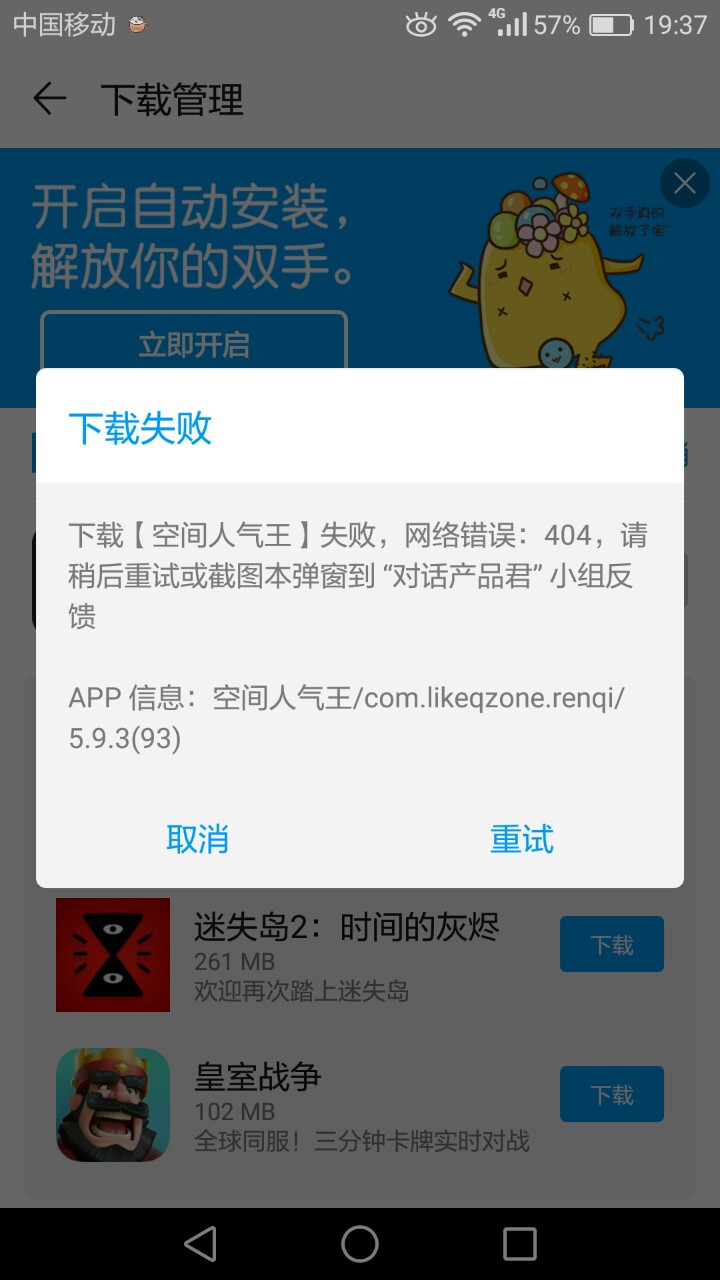Tap 立即开启 to enable auto install
Image resolution: width=720 pixels, height=1280 pixels.
[x=194, y=345]
